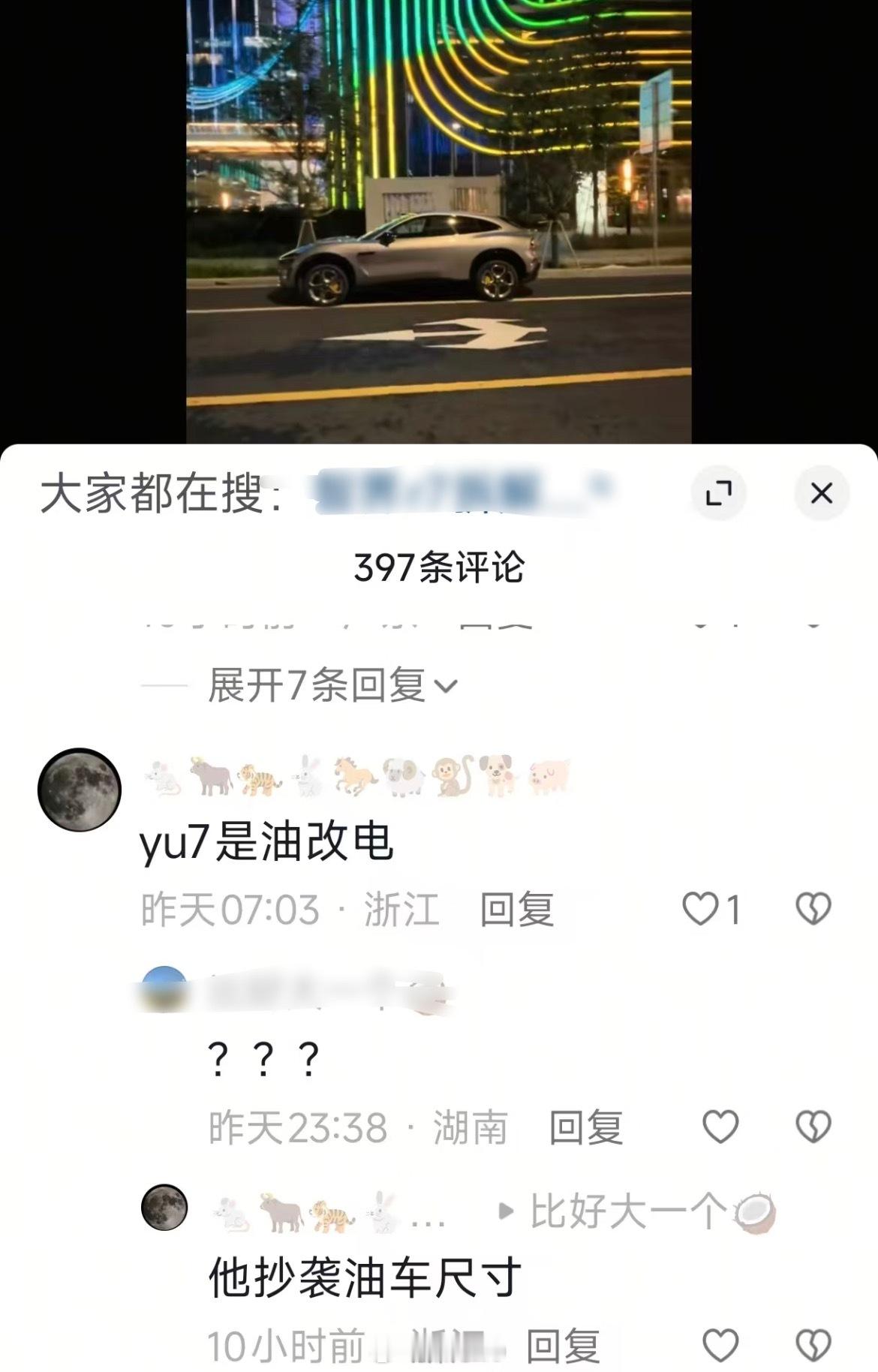Expand the 7 hidden replies

coord(323,685)
